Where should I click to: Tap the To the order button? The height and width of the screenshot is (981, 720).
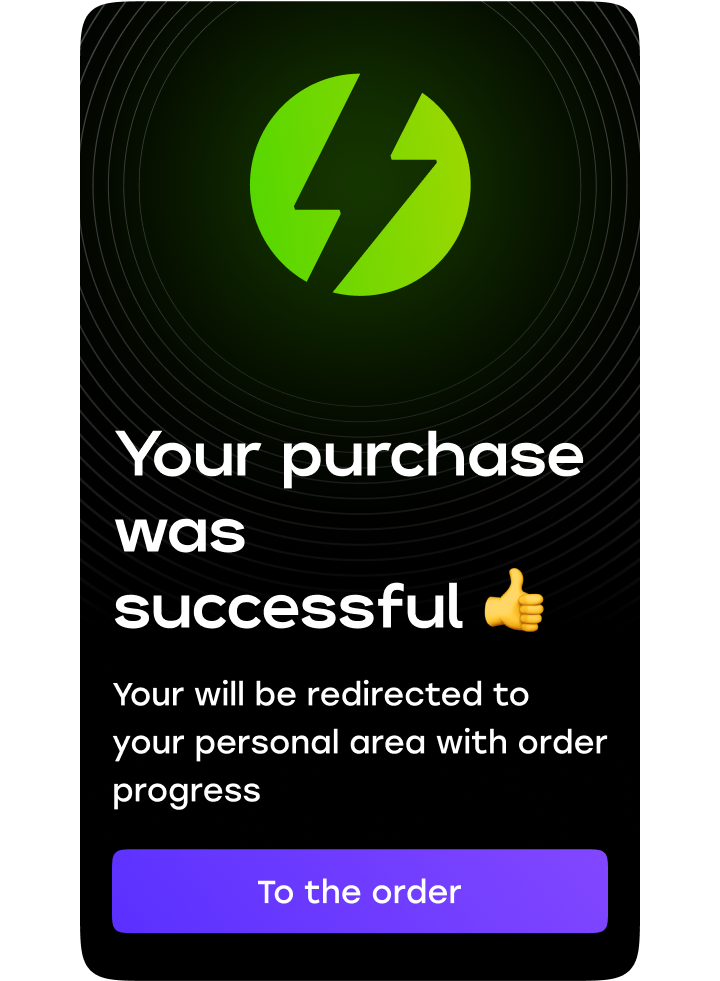coord(360,891)
